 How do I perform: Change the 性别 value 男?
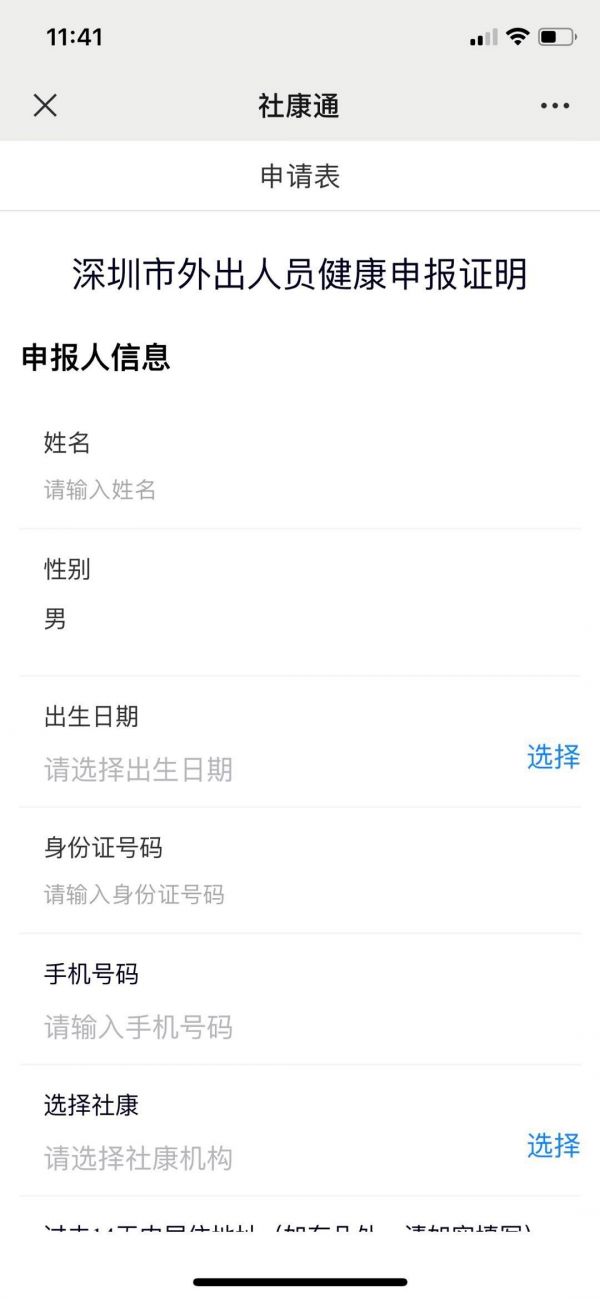pyautogui.click(x=55, y=619)
